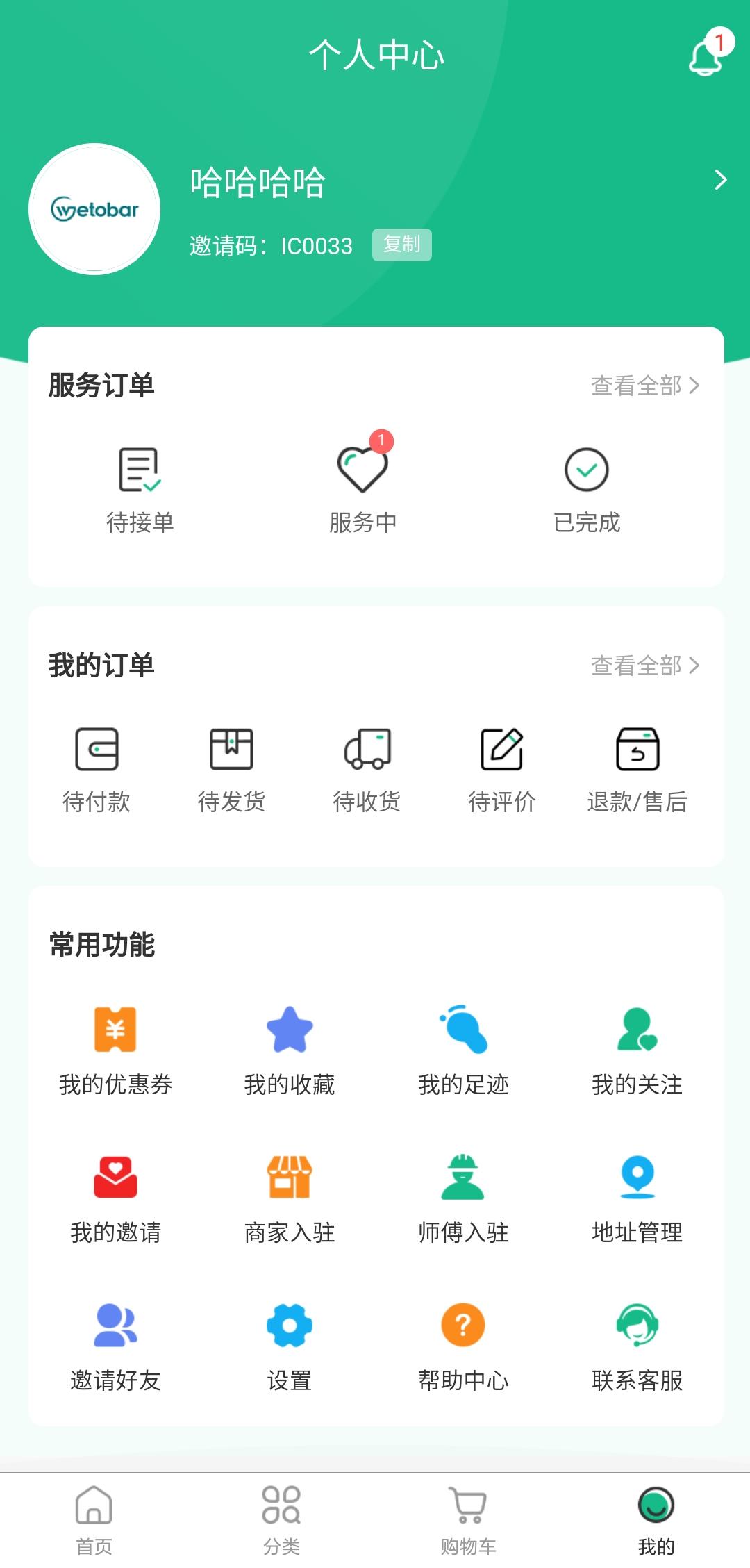Open 地址管理
750x1568 pixels.
click(x=637, y=1198)
